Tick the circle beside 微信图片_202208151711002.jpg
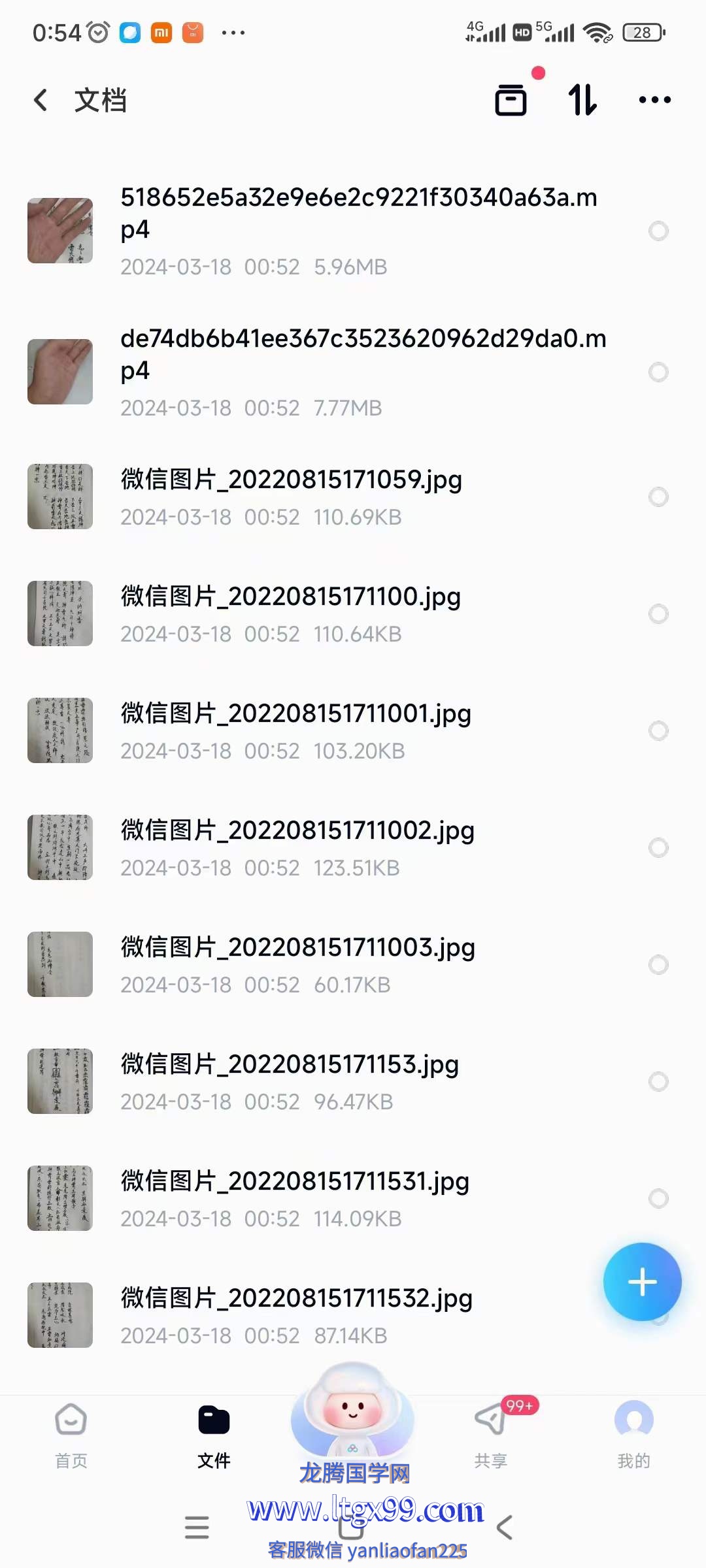This screenshot has height=1568, width=706. (658, 847)
